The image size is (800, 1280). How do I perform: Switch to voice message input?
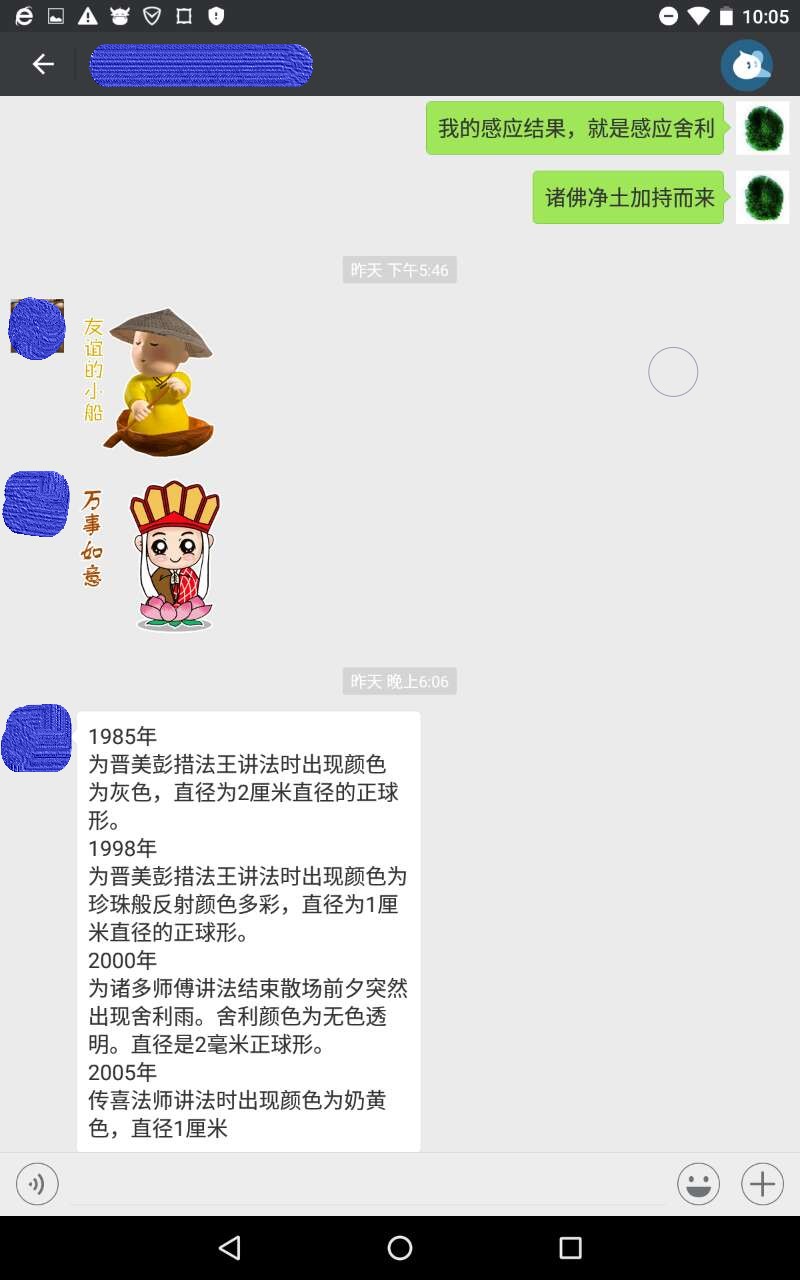pyautogui.click(x=37, y=1185)
